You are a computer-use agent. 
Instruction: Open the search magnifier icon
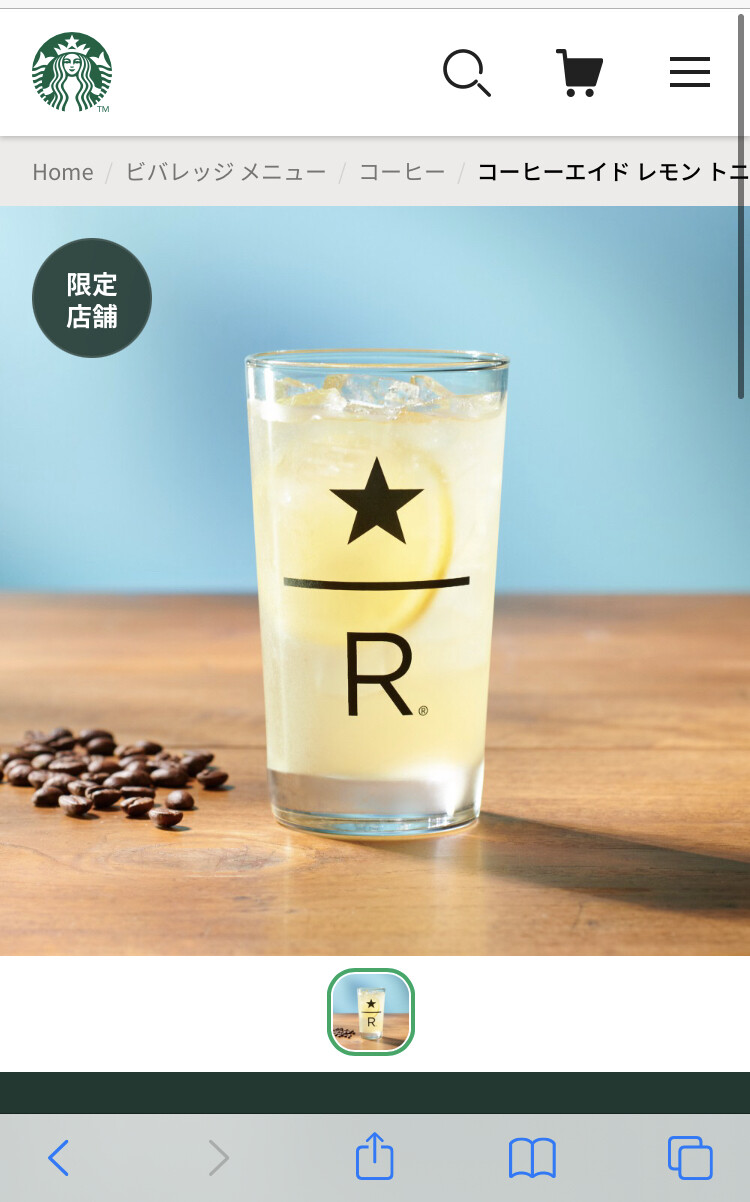pyautogui.click(x=466, y=73)
